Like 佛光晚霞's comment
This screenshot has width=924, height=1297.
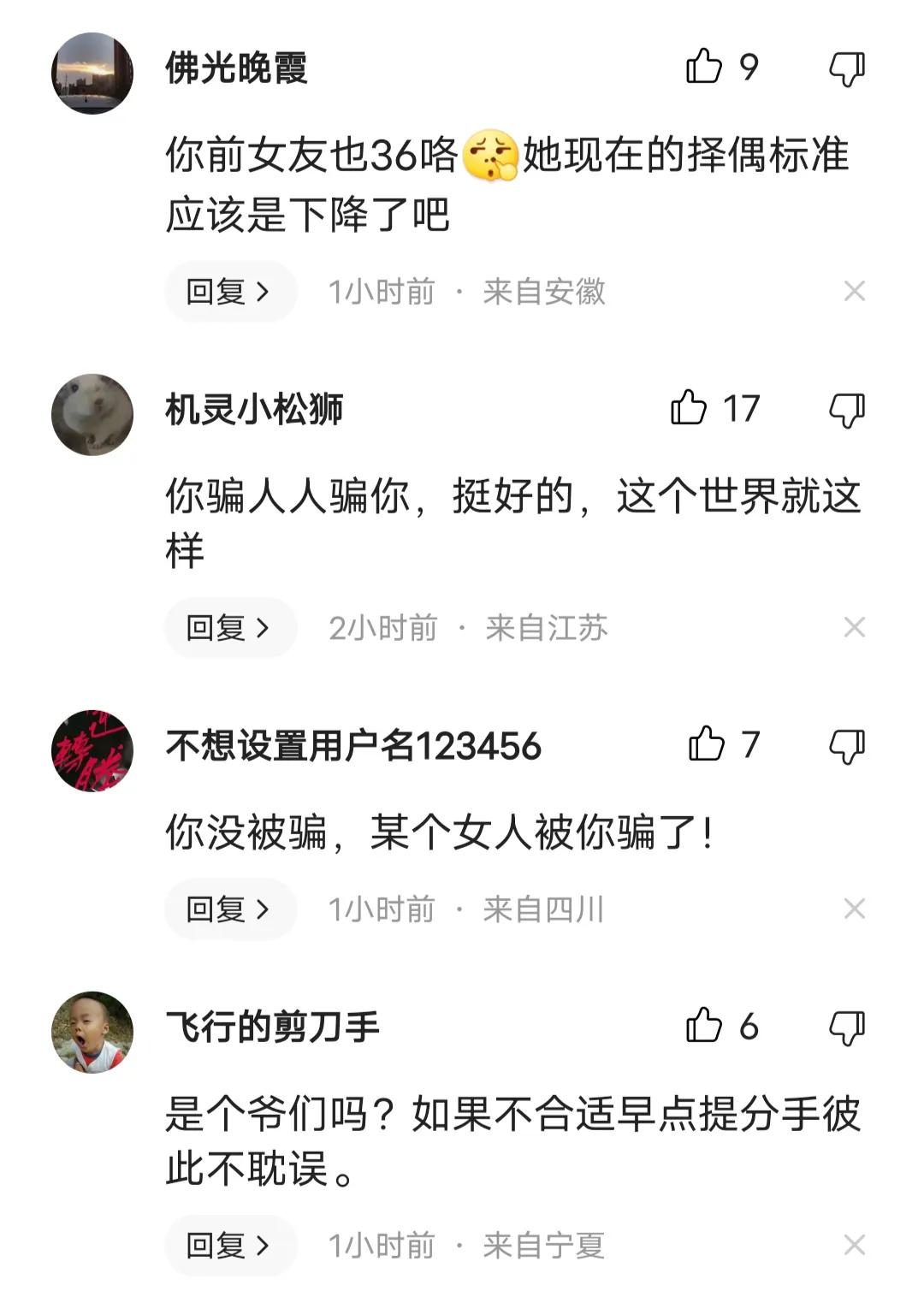(x=704, y=67)
